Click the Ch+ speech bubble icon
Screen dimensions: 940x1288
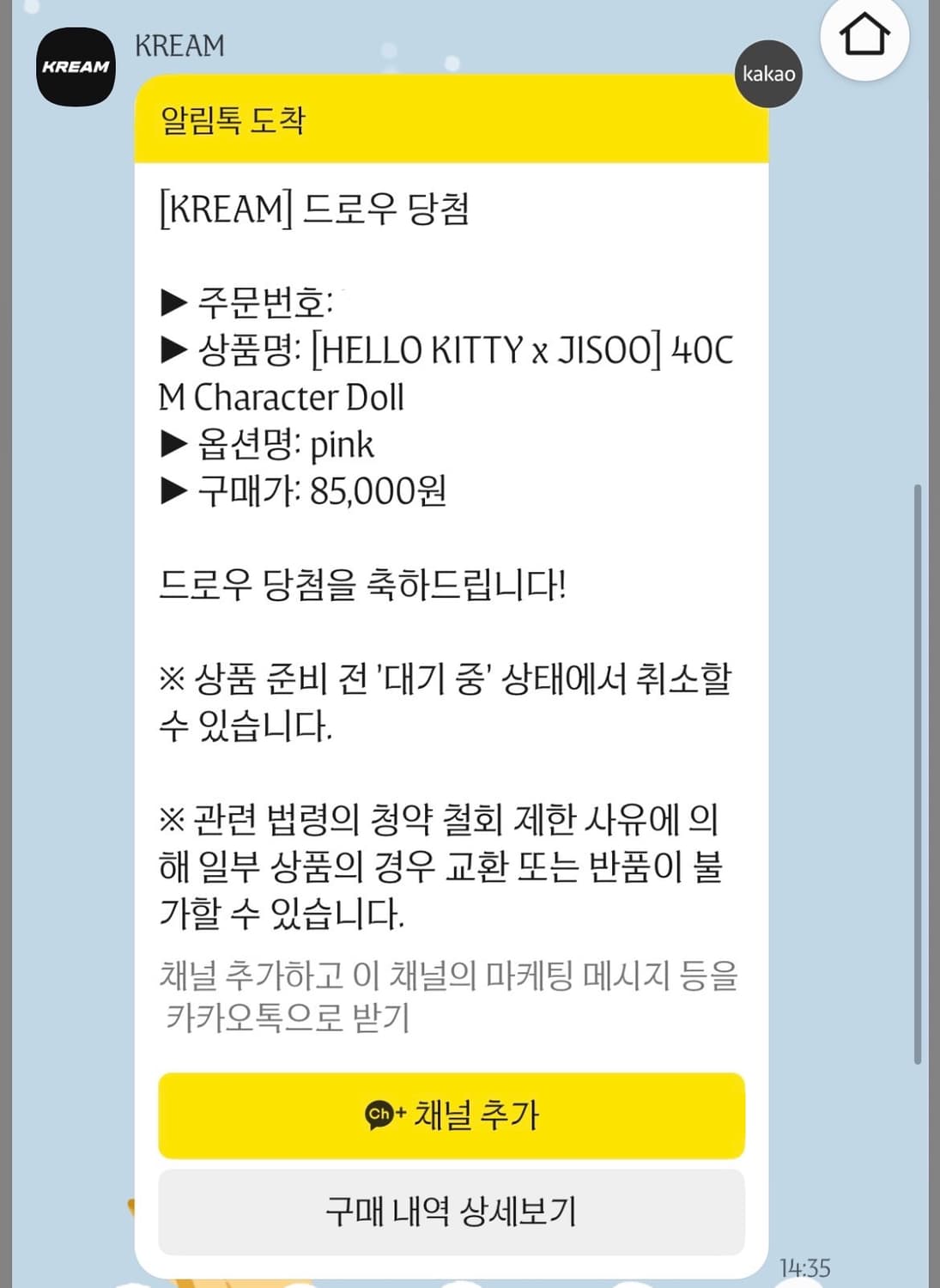pyautogui.click(x=379, y=1115)
